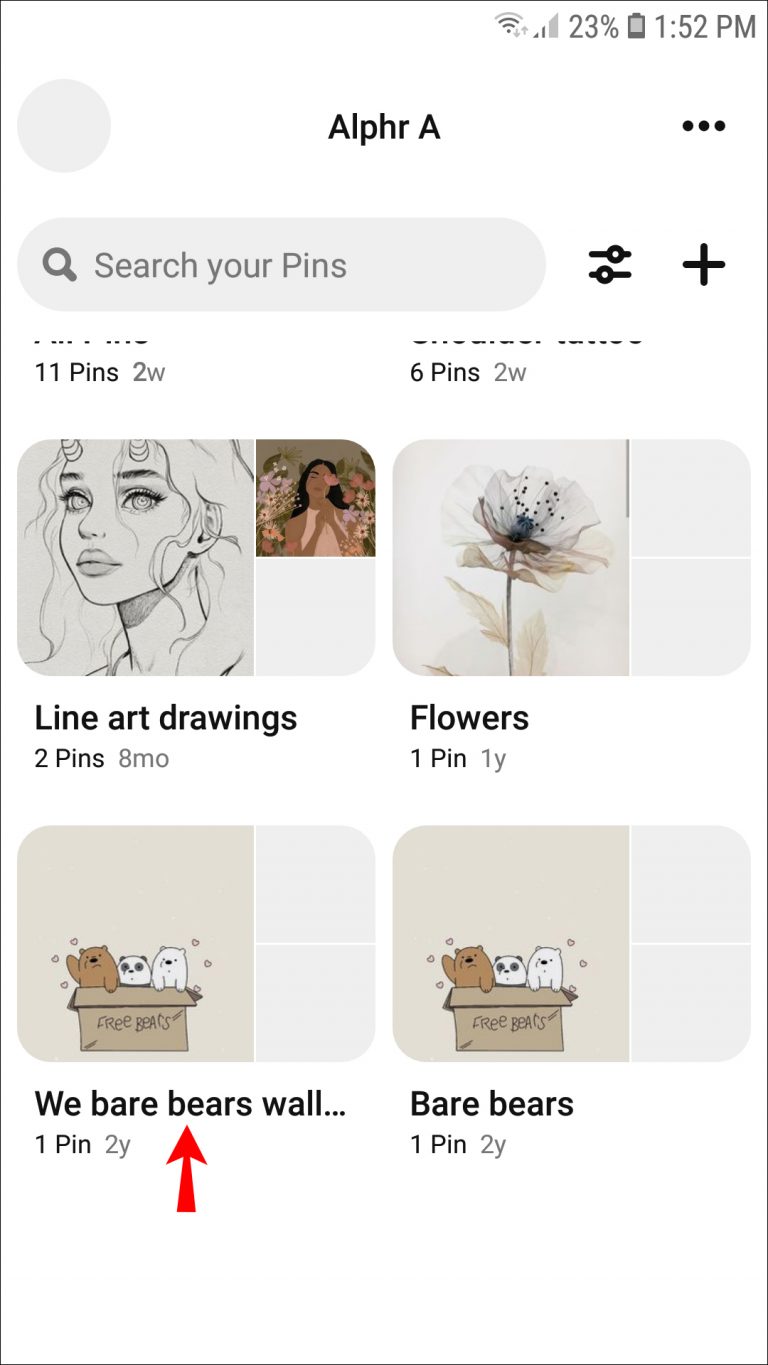This screenshot has width=768, height=1365.
Task: Tap the Flowers board title link
Action: click(468, 717)
